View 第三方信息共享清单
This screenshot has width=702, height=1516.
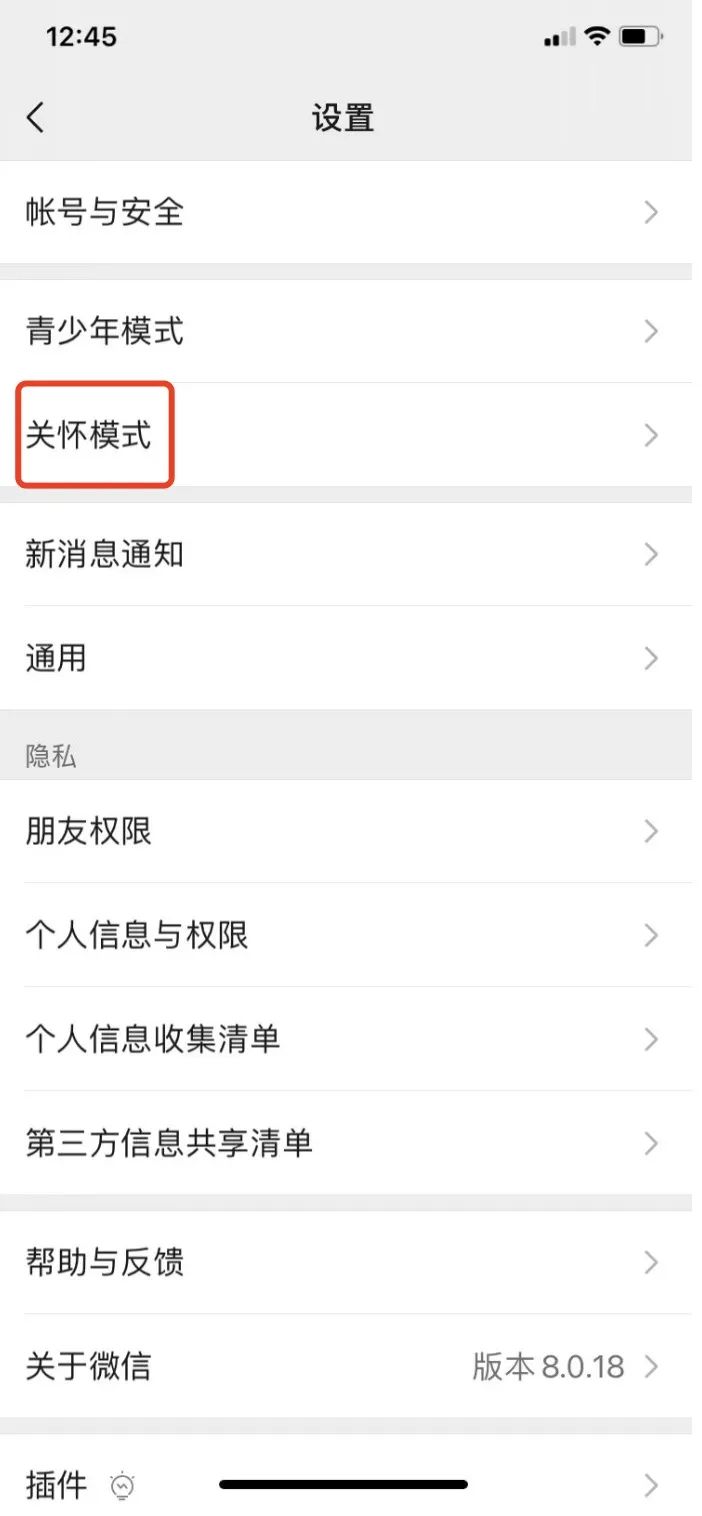(x=345, y=1142)
